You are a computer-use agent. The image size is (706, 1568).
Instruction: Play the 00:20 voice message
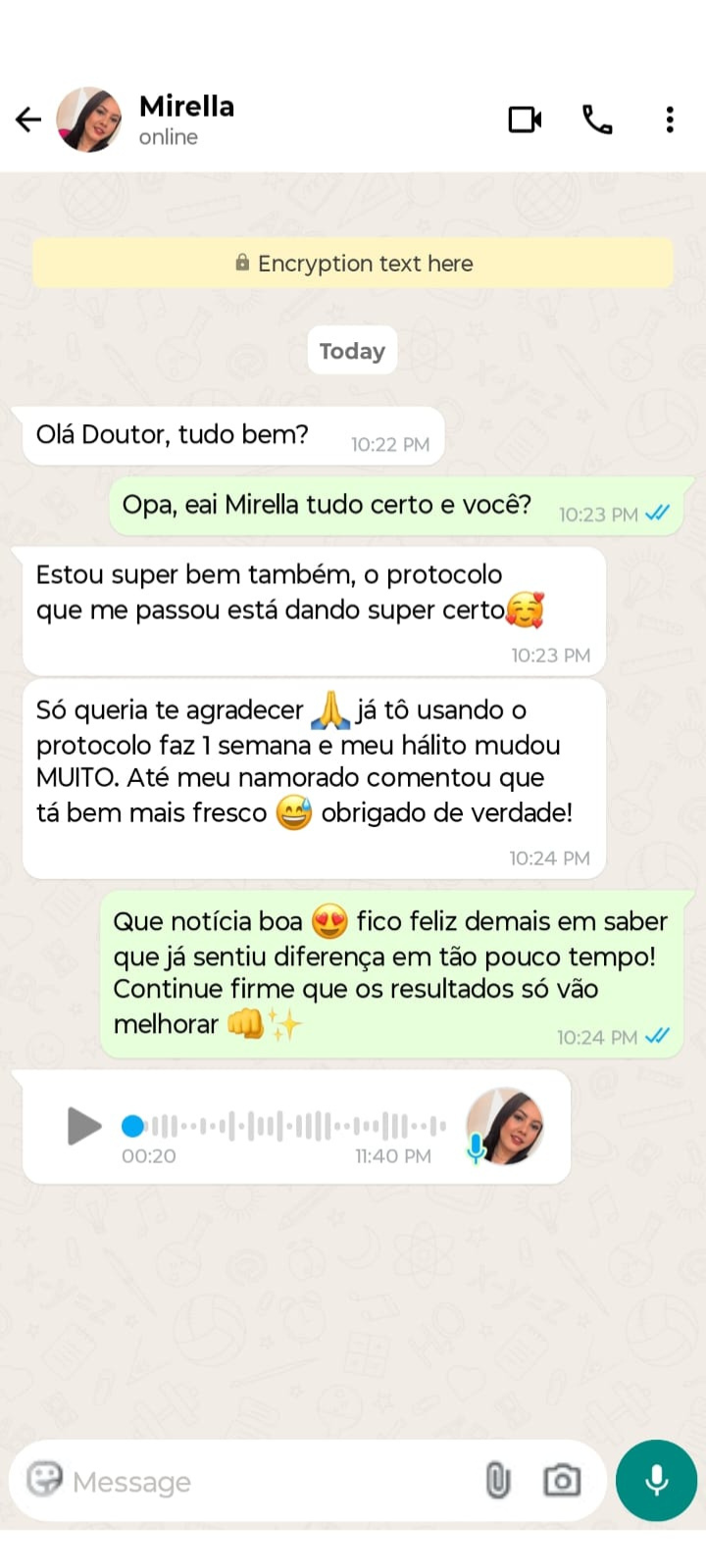[84, 1125]
